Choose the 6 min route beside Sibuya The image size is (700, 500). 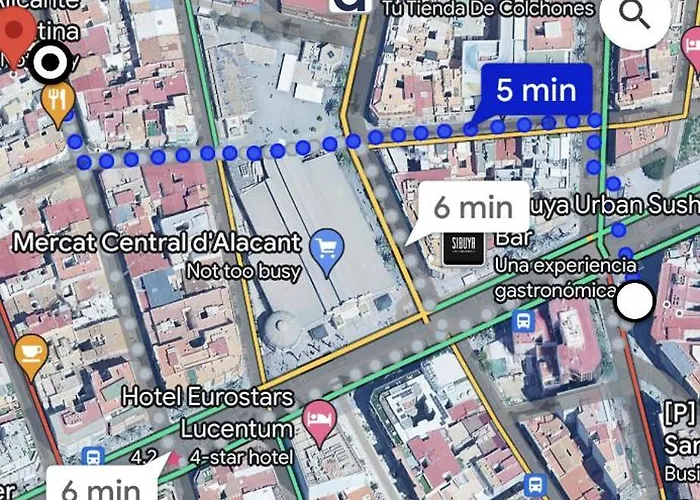point(472,208)
